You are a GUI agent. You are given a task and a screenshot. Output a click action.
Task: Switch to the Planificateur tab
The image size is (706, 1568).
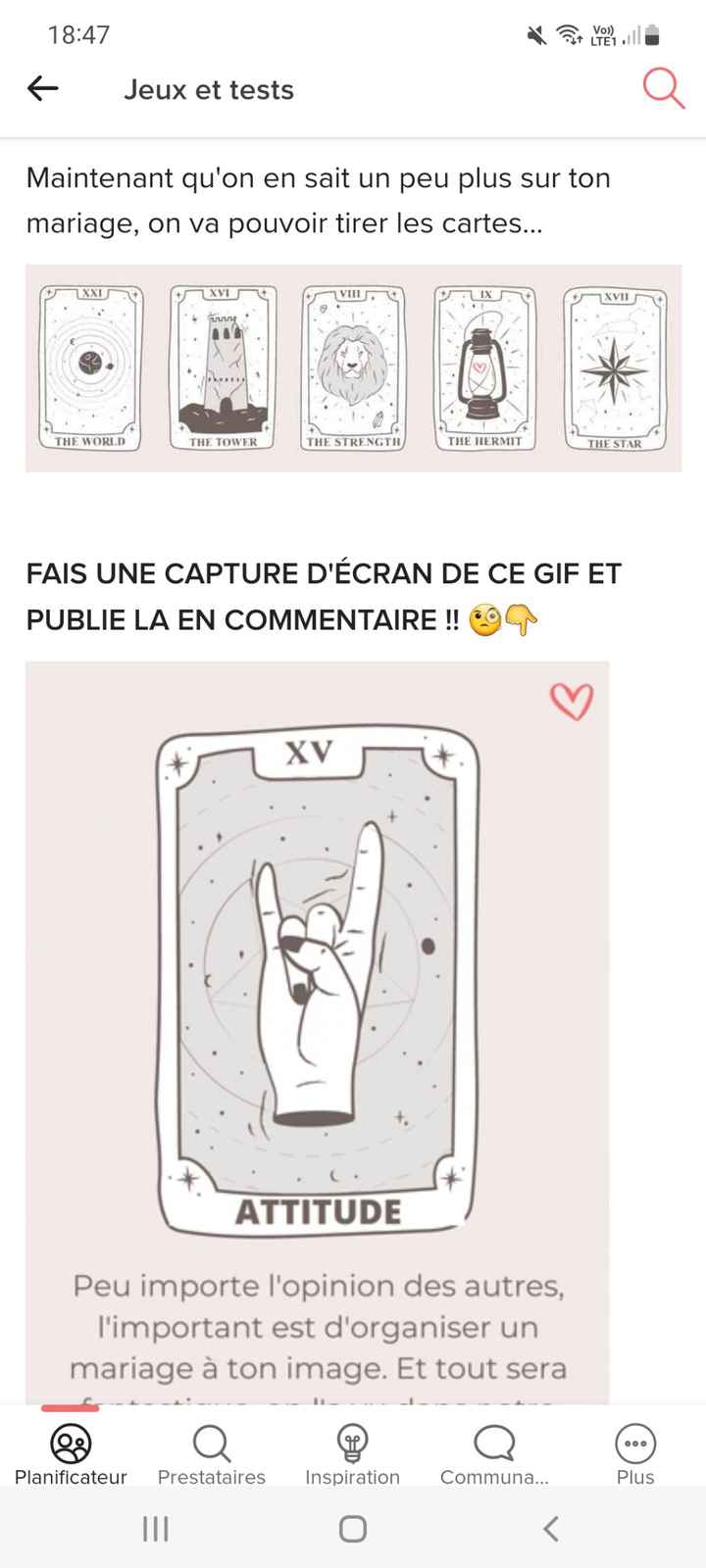pos(69,1453)
